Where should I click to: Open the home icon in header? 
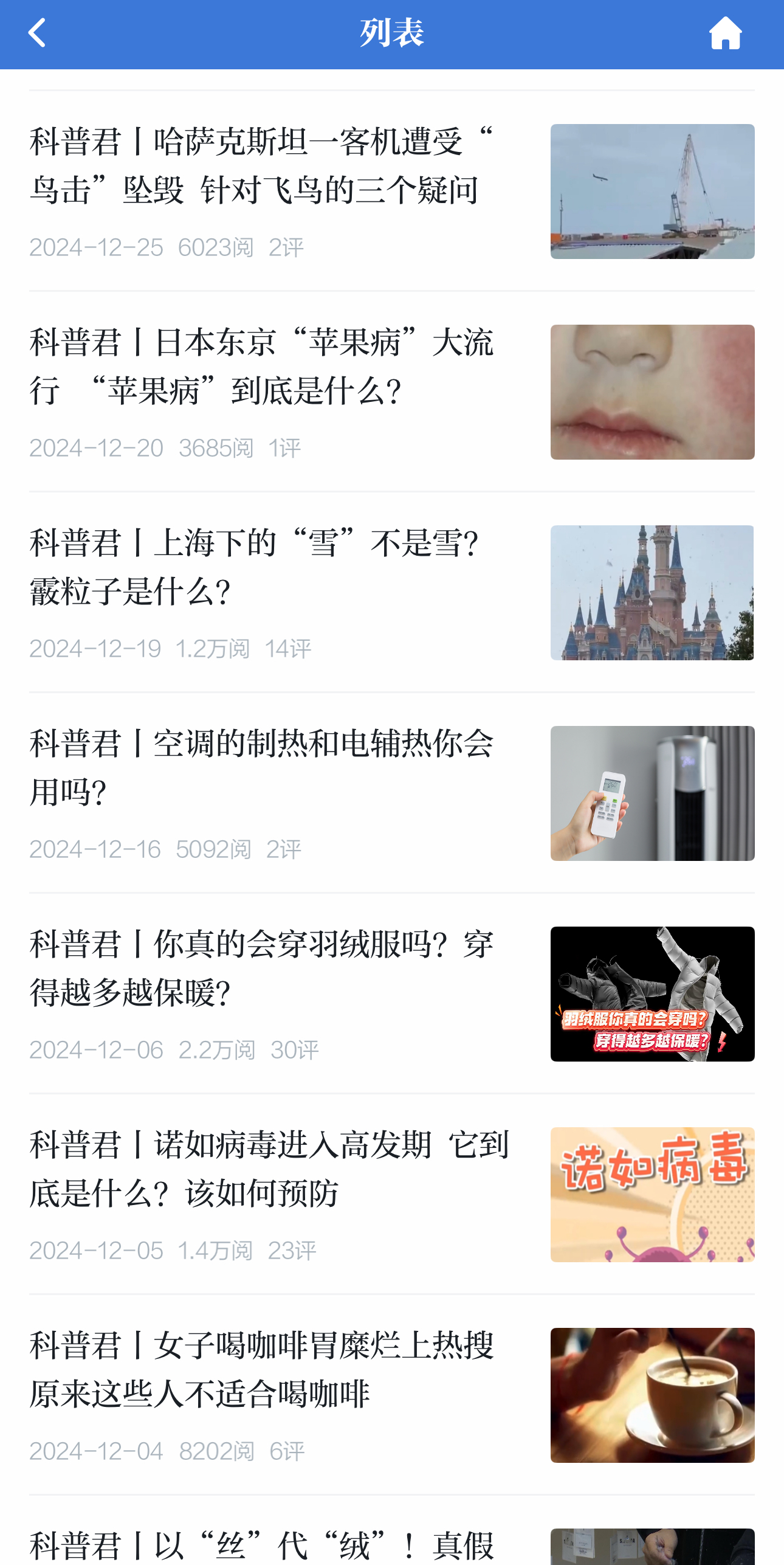click(725, 33)
